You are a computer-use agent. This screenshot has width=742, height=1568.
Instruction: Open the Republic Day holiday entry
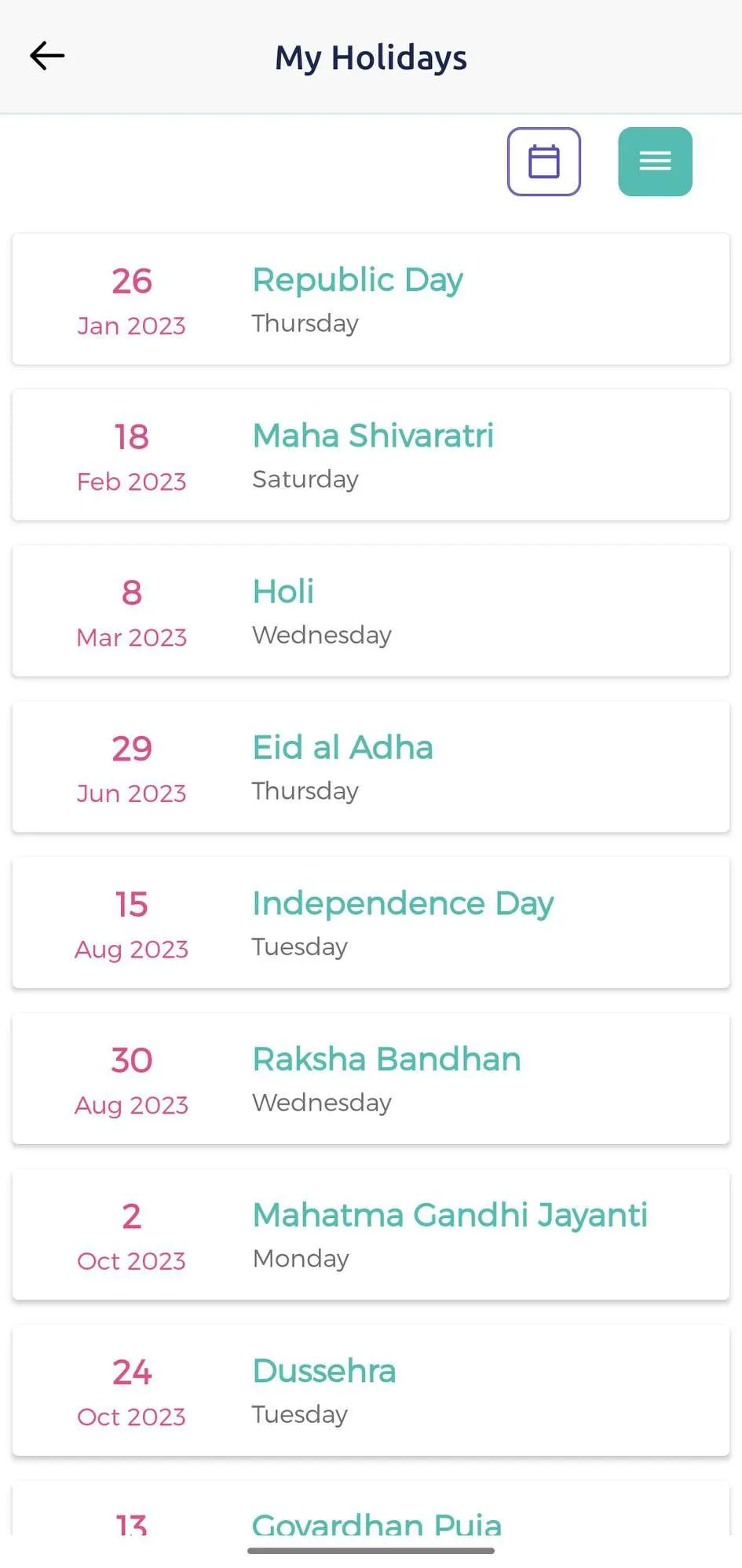[370, 299]
